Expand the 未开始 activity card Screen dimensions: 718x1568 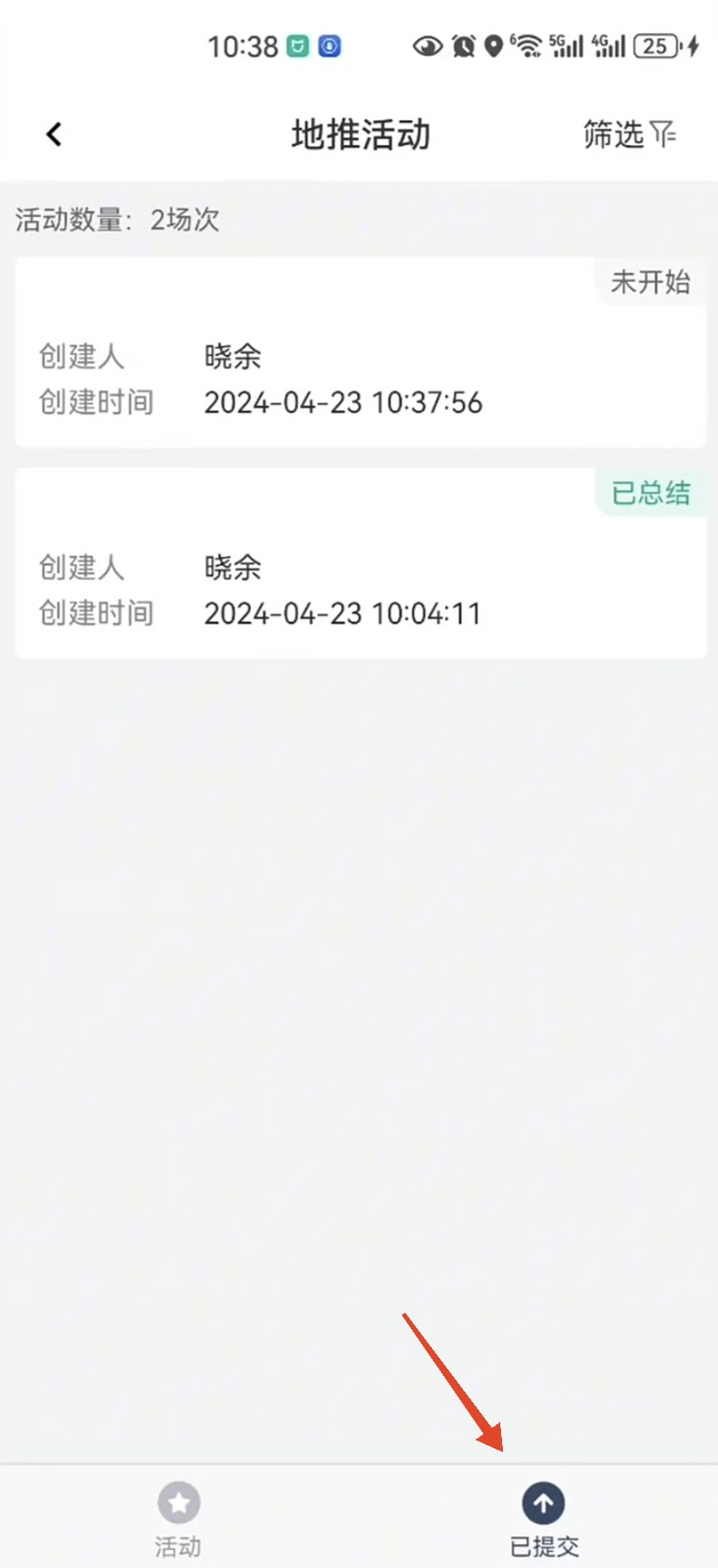[359, 356]
